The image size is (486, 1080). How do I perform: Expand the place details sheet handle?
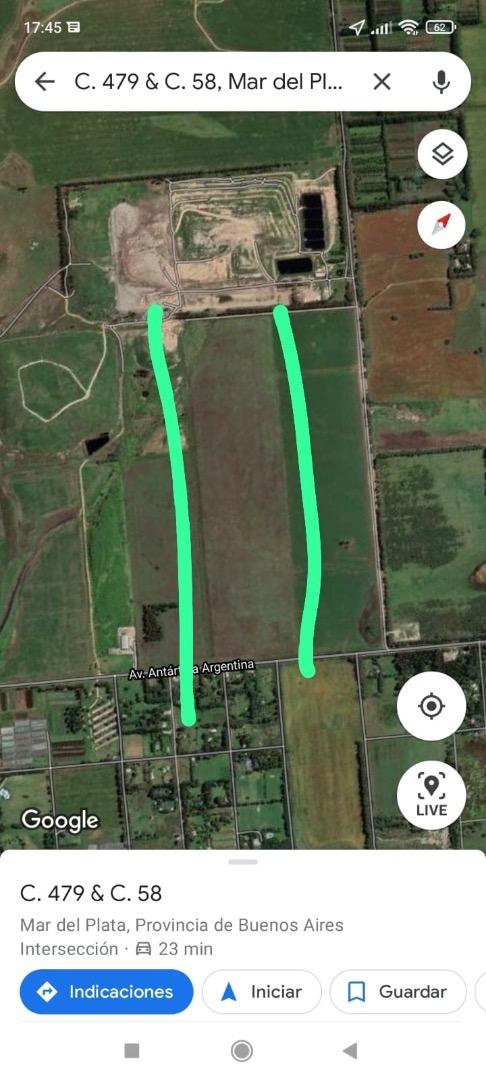point(243,862)
